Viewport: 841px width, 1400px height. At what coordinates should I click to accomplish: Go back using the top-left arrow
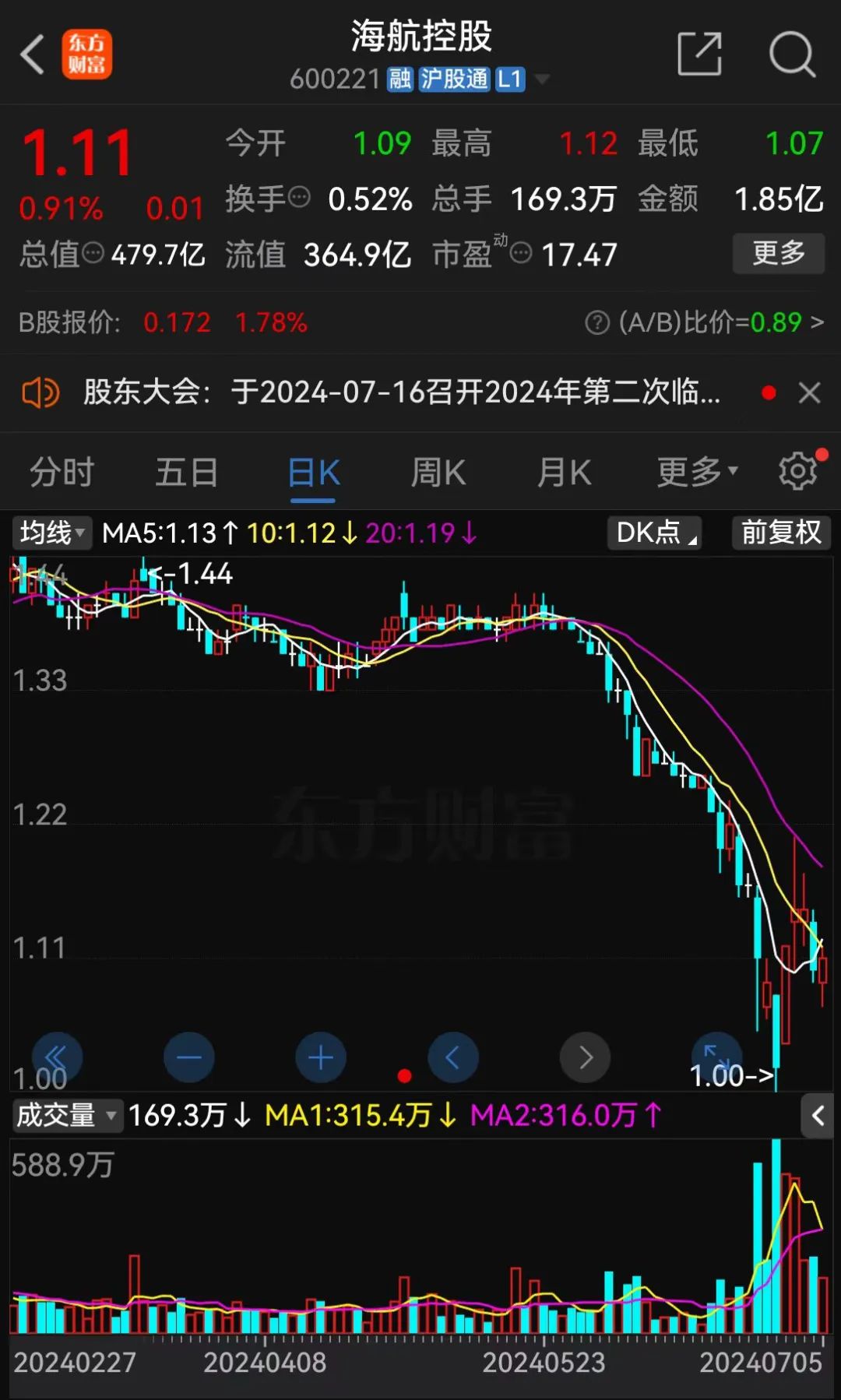pos(33,55)
